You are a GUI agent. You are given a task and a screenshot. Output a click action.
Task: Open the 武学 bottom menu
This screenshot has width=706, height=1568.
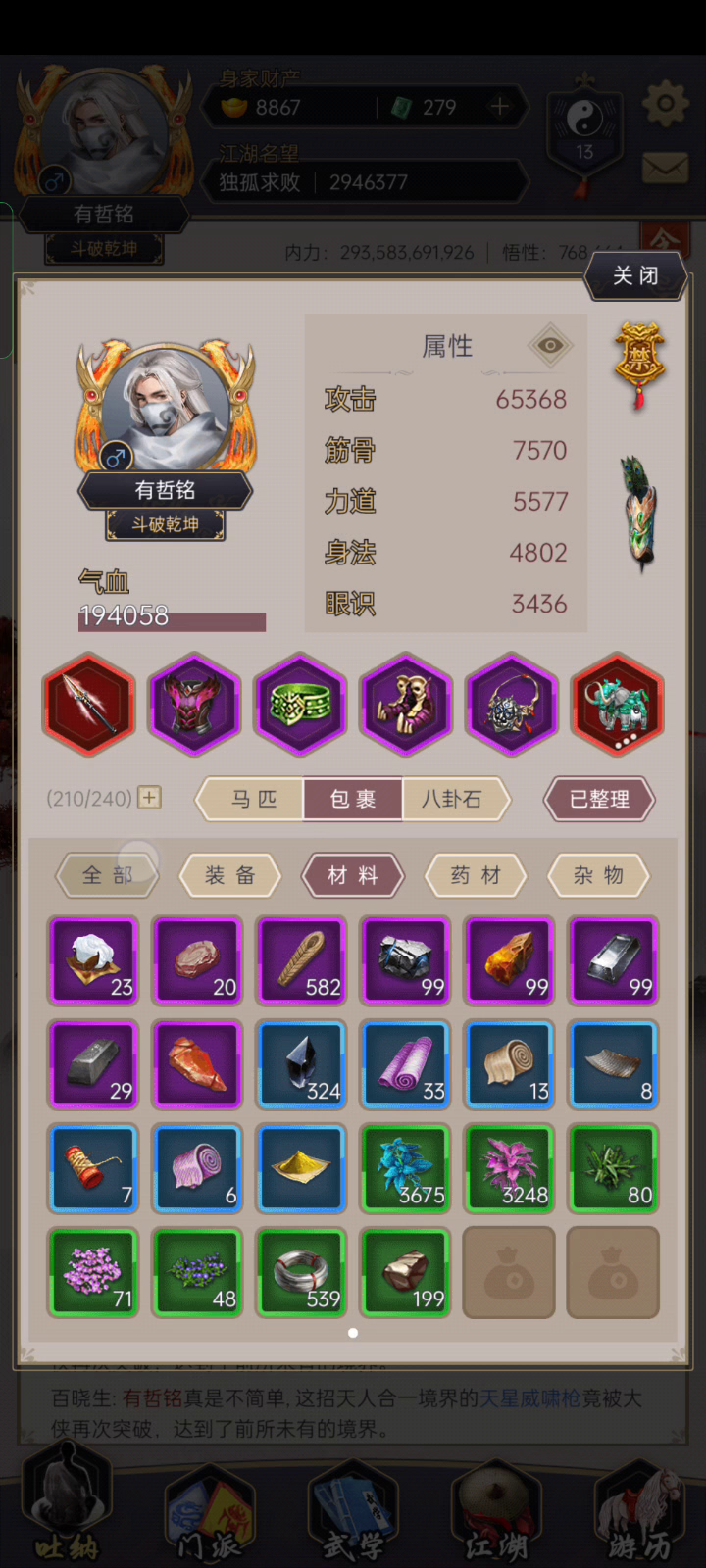[351, 1514]
